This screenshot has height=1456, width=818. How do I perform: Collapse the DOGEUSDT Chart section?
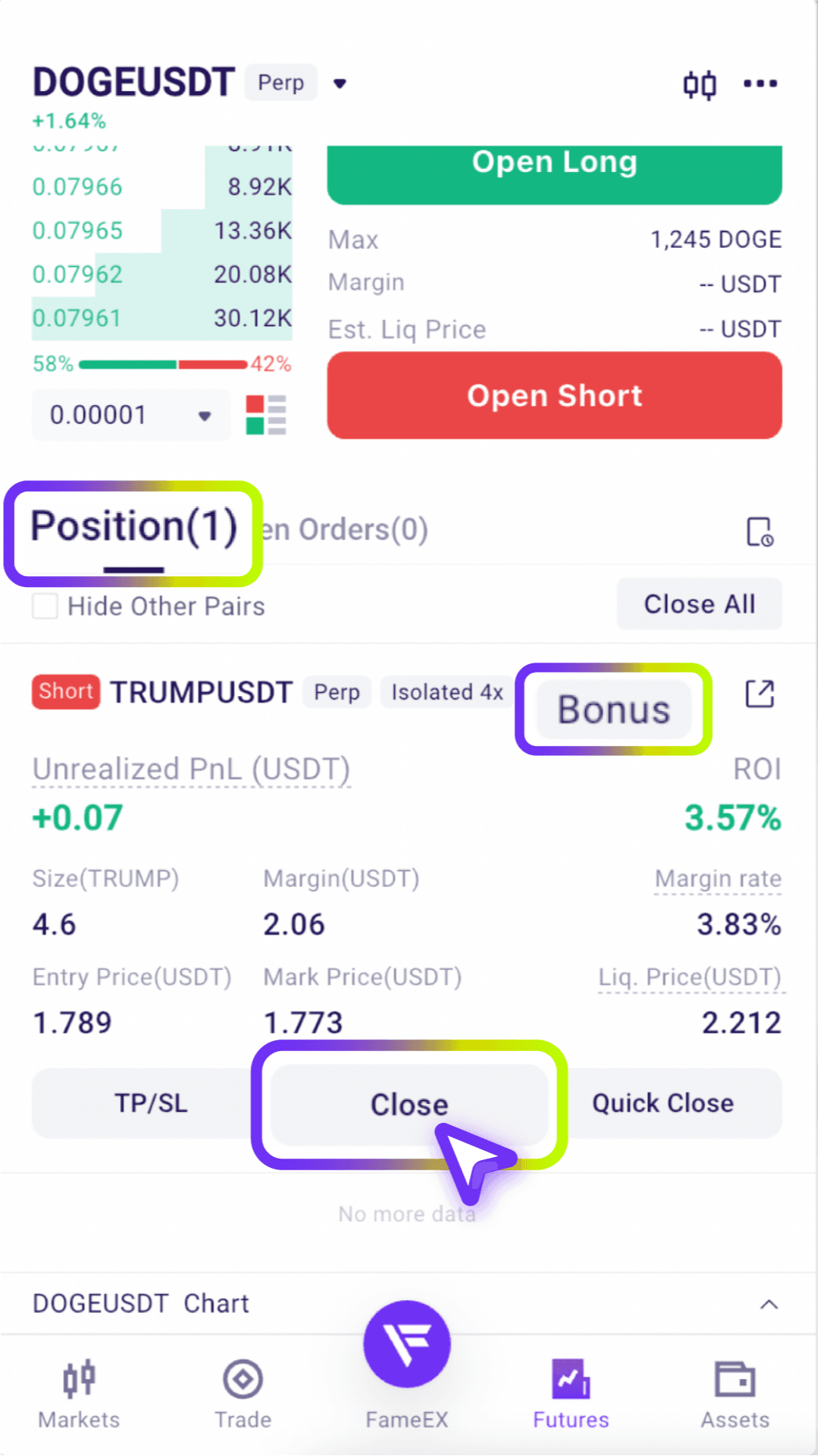click(x=769, y=1304)
